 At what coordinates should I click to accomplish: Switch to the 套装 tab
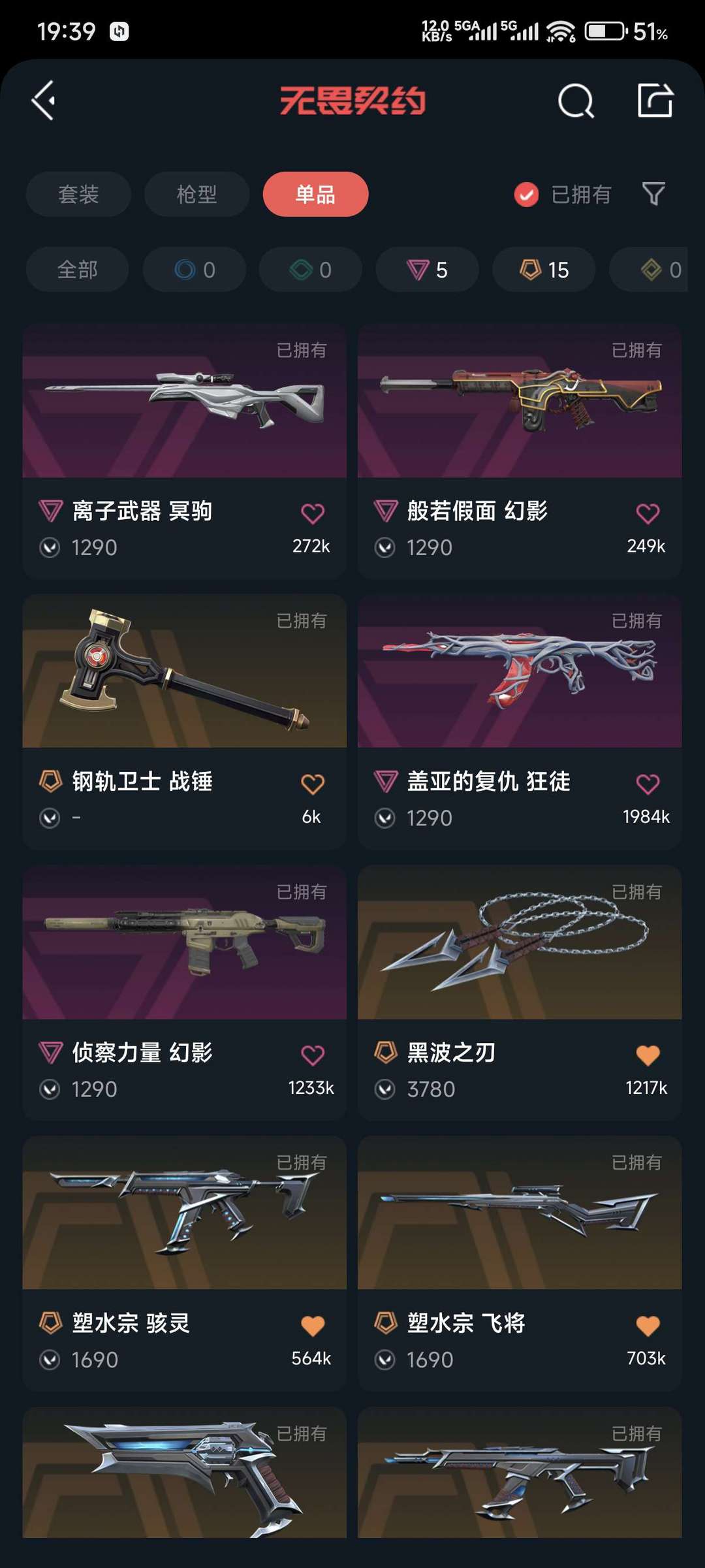tap(78, 194)
